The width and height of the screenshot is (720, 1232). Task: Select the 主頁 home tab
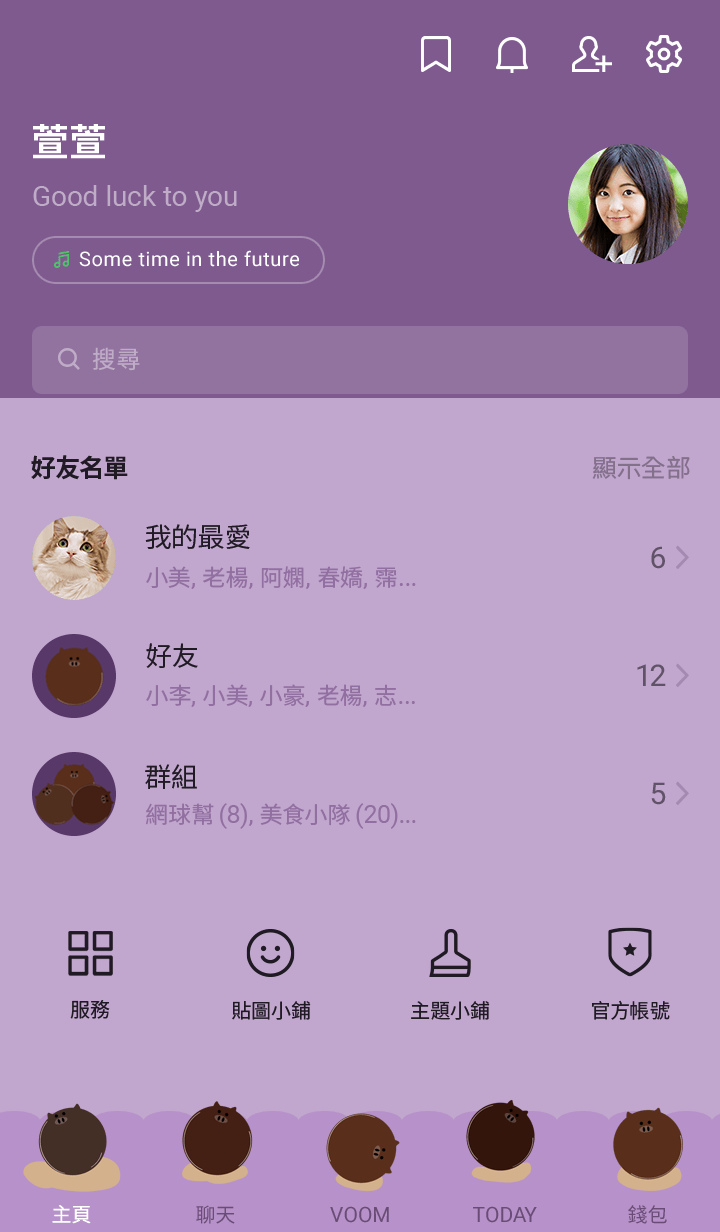pos(72,1165)
